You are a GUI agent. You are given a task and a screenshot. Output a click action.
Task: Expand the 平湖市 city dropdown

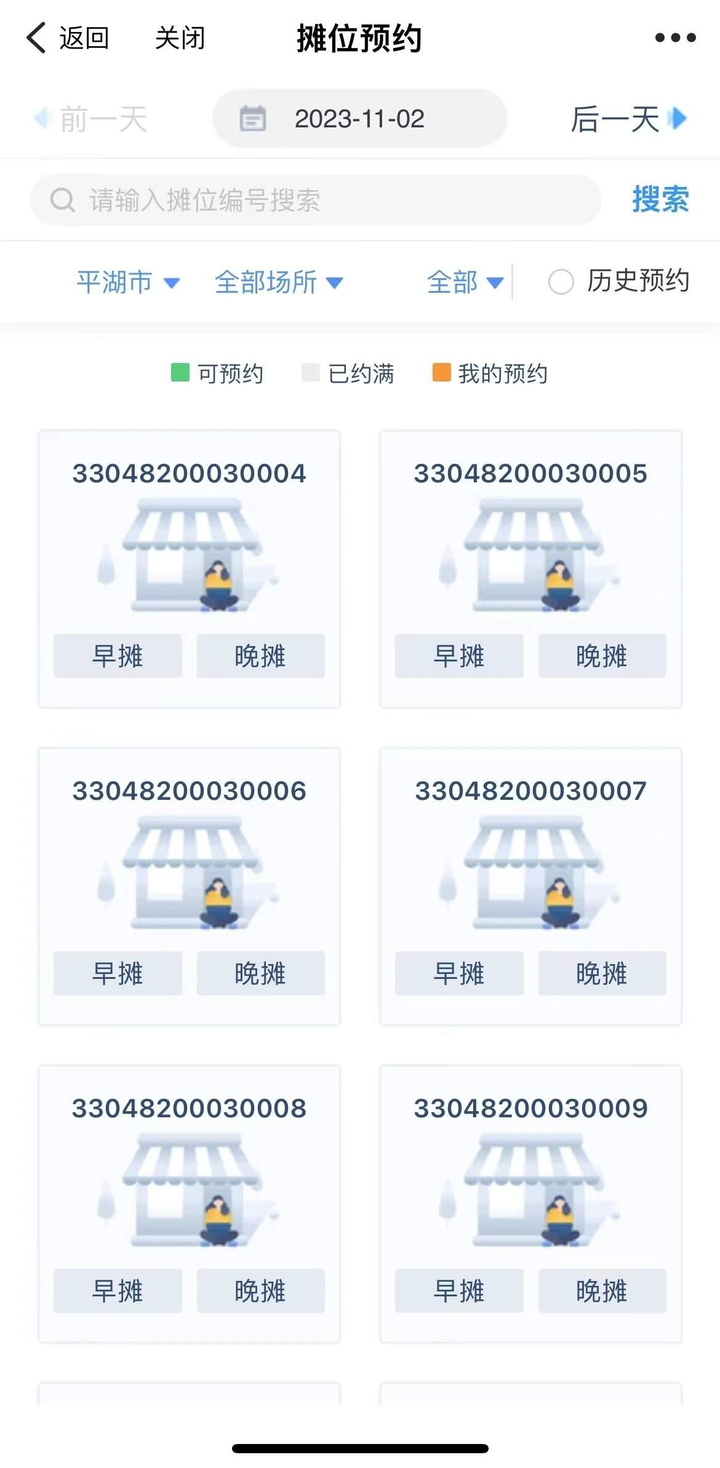(128, 282)
